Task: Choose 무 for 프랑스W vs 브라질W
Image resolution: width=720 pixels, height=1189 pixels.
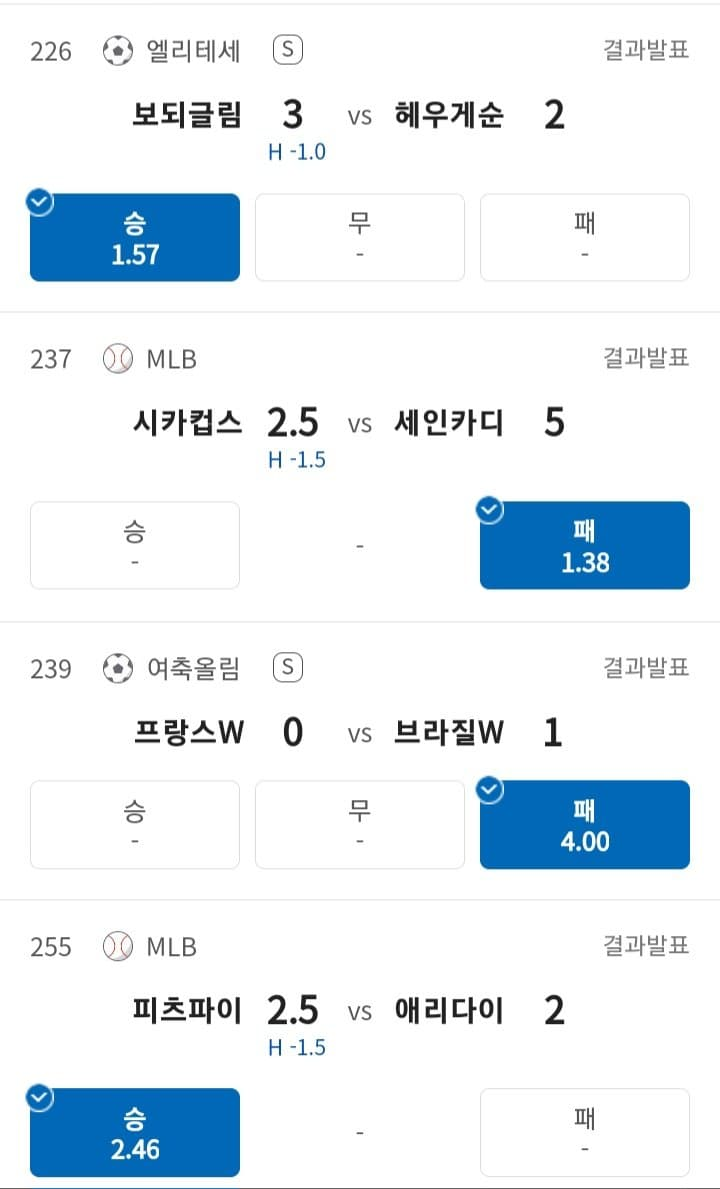Action: (360, 824)
